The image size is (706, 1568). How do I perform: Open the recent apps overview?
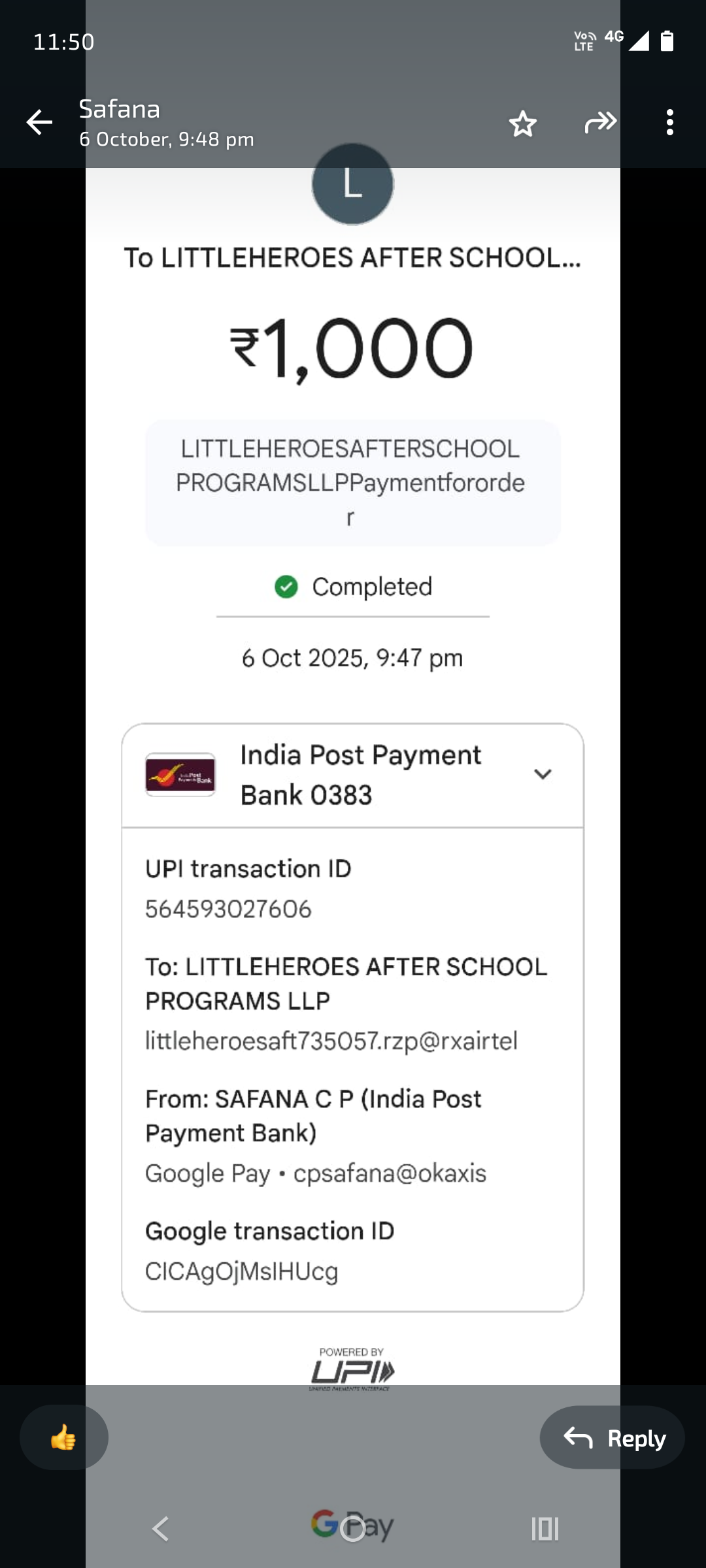[x=545, y=1529]
